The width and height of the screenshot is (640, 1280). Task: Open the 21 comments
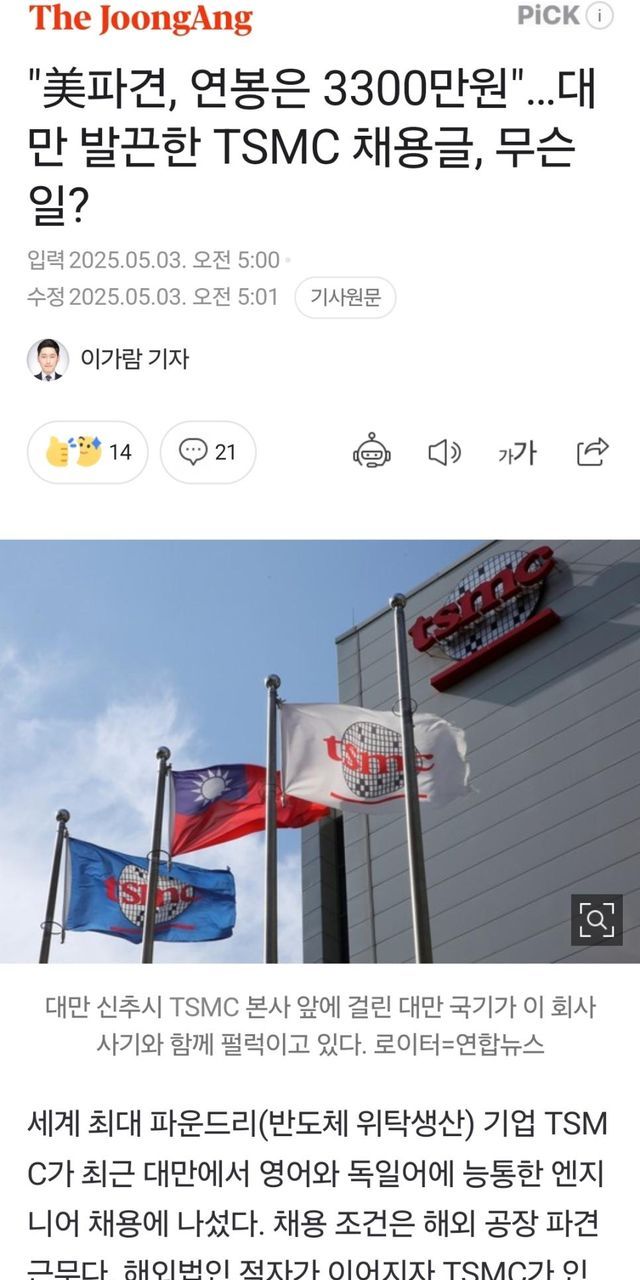click(208, 452)
